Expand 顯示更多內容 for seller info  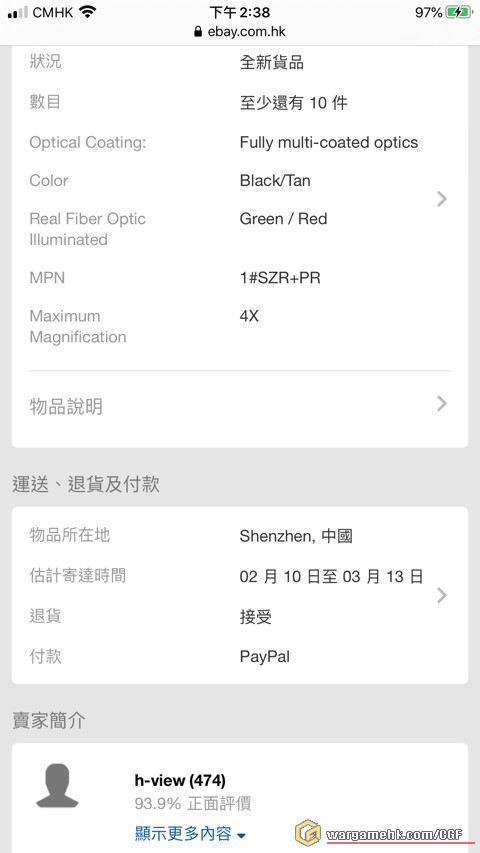190,833
